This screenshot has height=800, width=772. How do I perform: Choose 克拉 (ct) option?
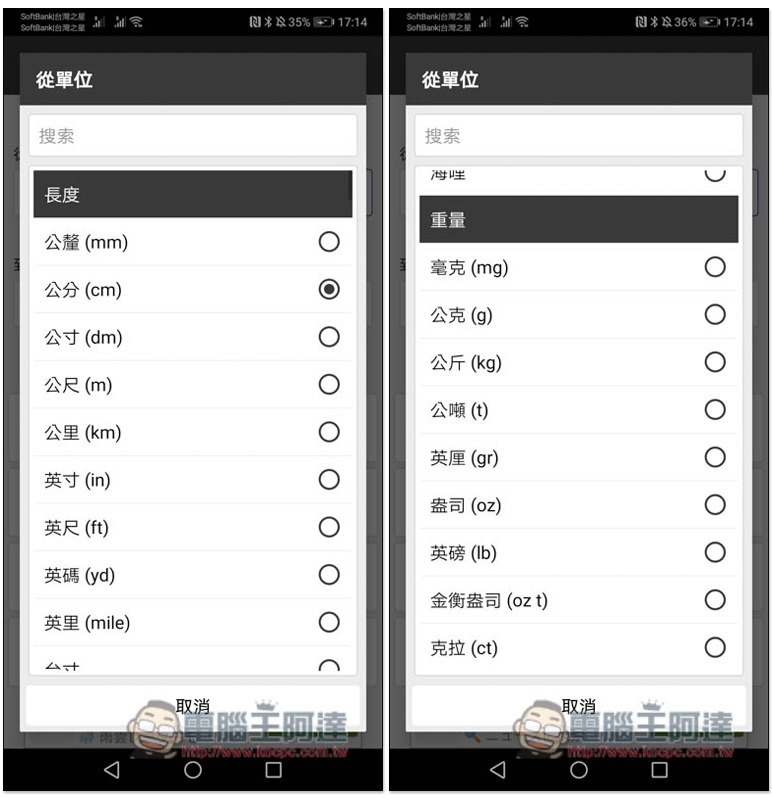714,647
